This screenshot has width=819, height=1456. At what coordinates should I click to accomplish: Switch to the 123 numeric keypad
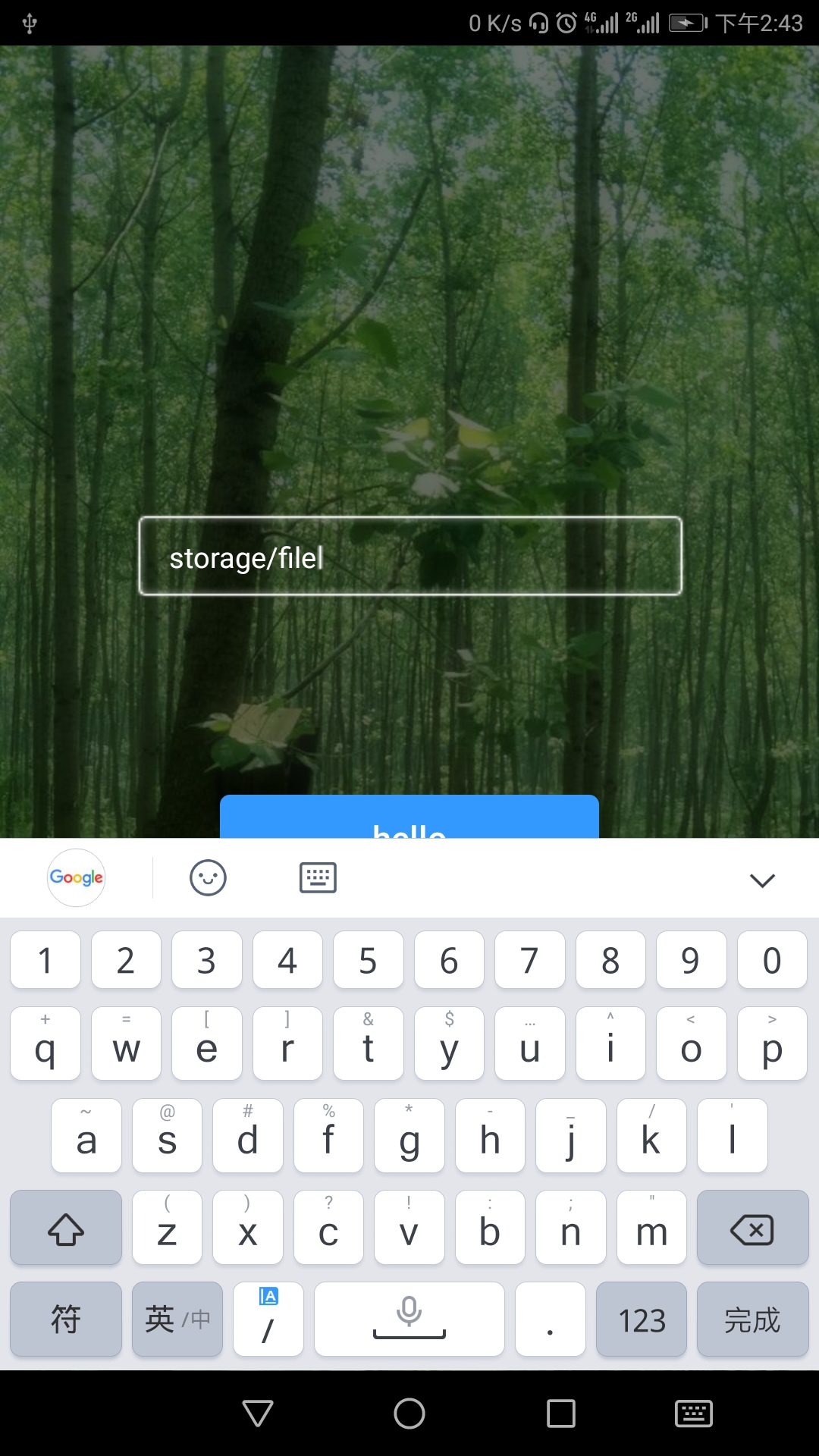[642, 1319]
